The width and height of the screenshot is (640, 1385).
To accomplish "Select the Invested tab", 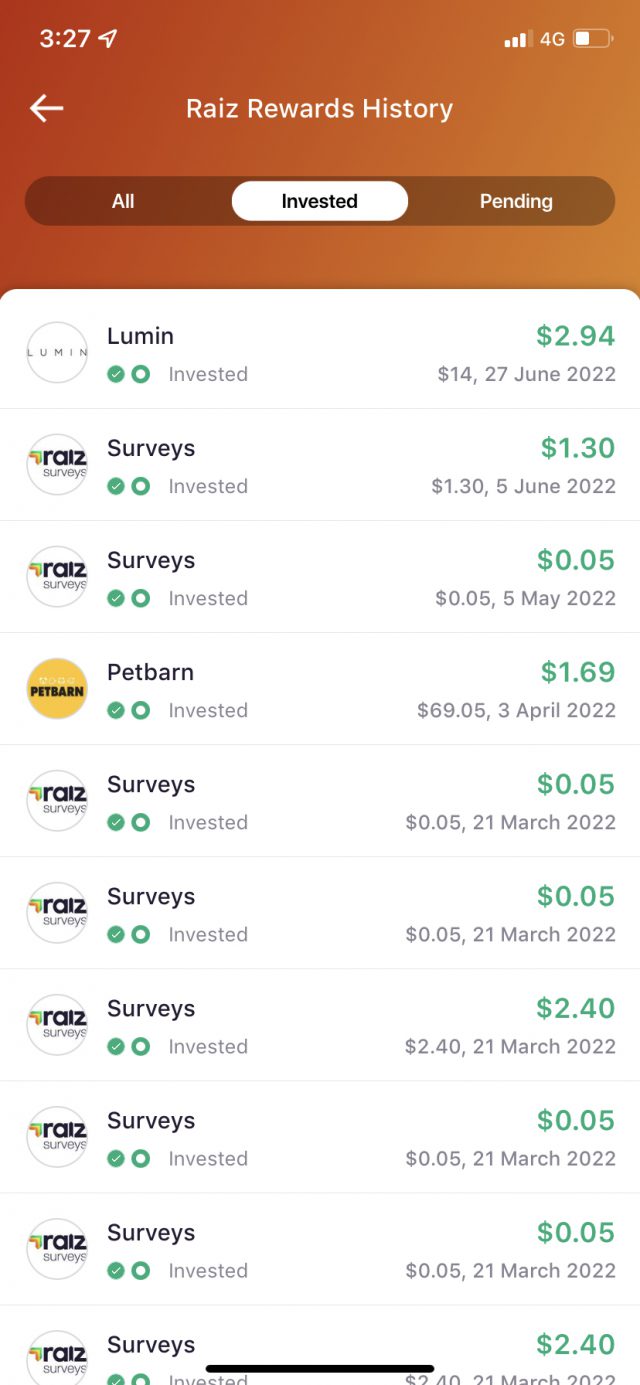I will click(320, 201).
